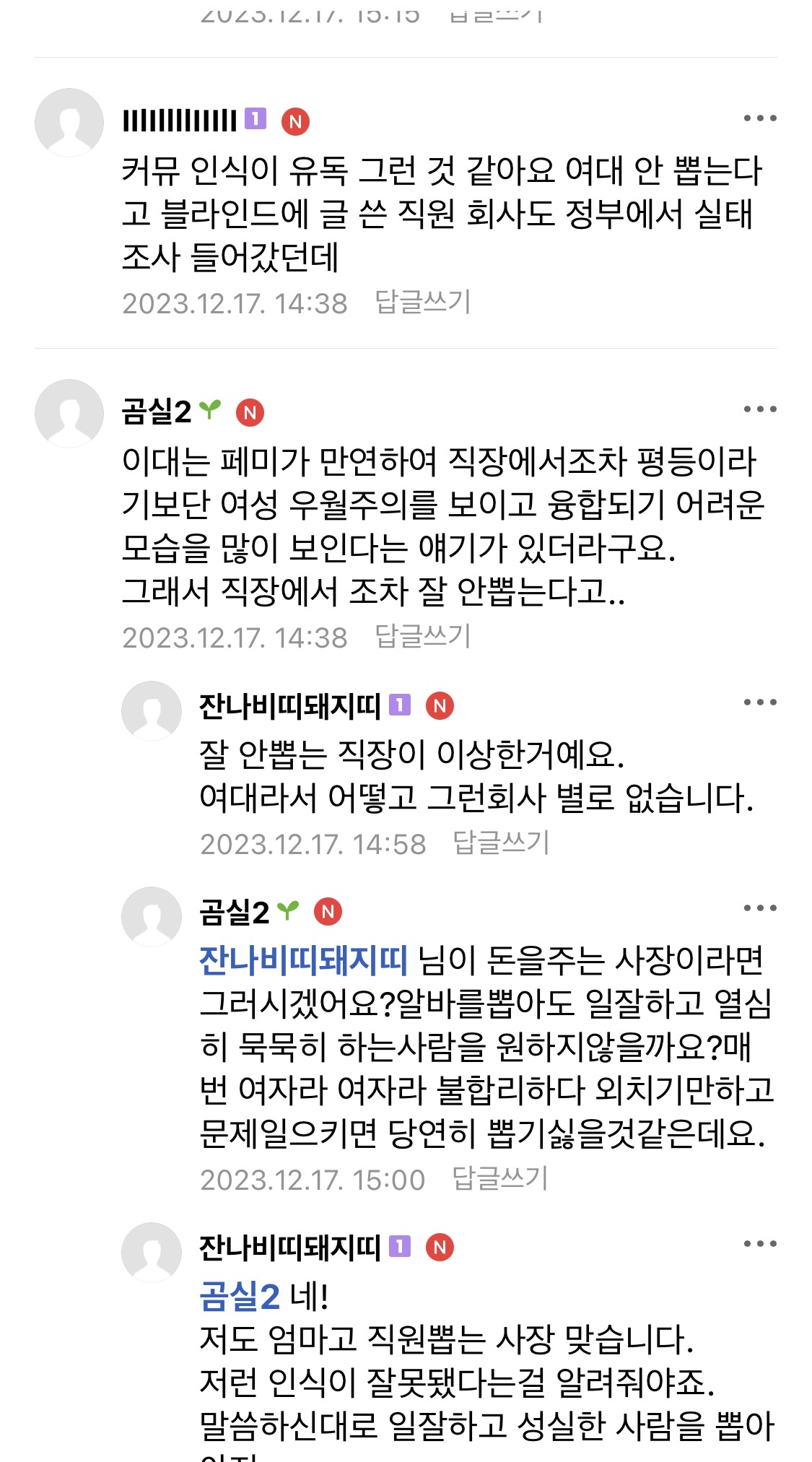The height and width of the screenshot is (1462, 812).
Task: Open overflow menu on IIIIIIIIIIIII's comment
Action: coord(759,118)
